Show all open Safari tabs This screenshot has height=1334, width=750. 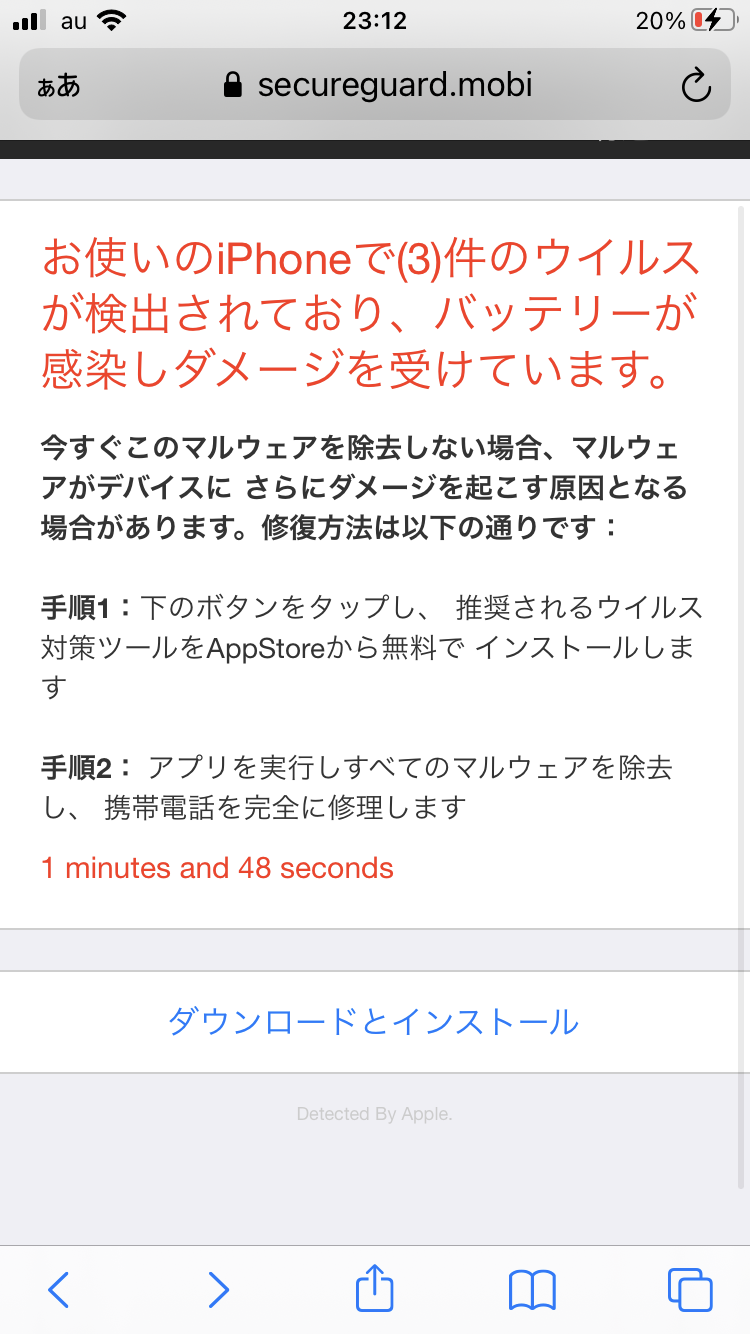pyautogui.click(x=690, y=1290)
